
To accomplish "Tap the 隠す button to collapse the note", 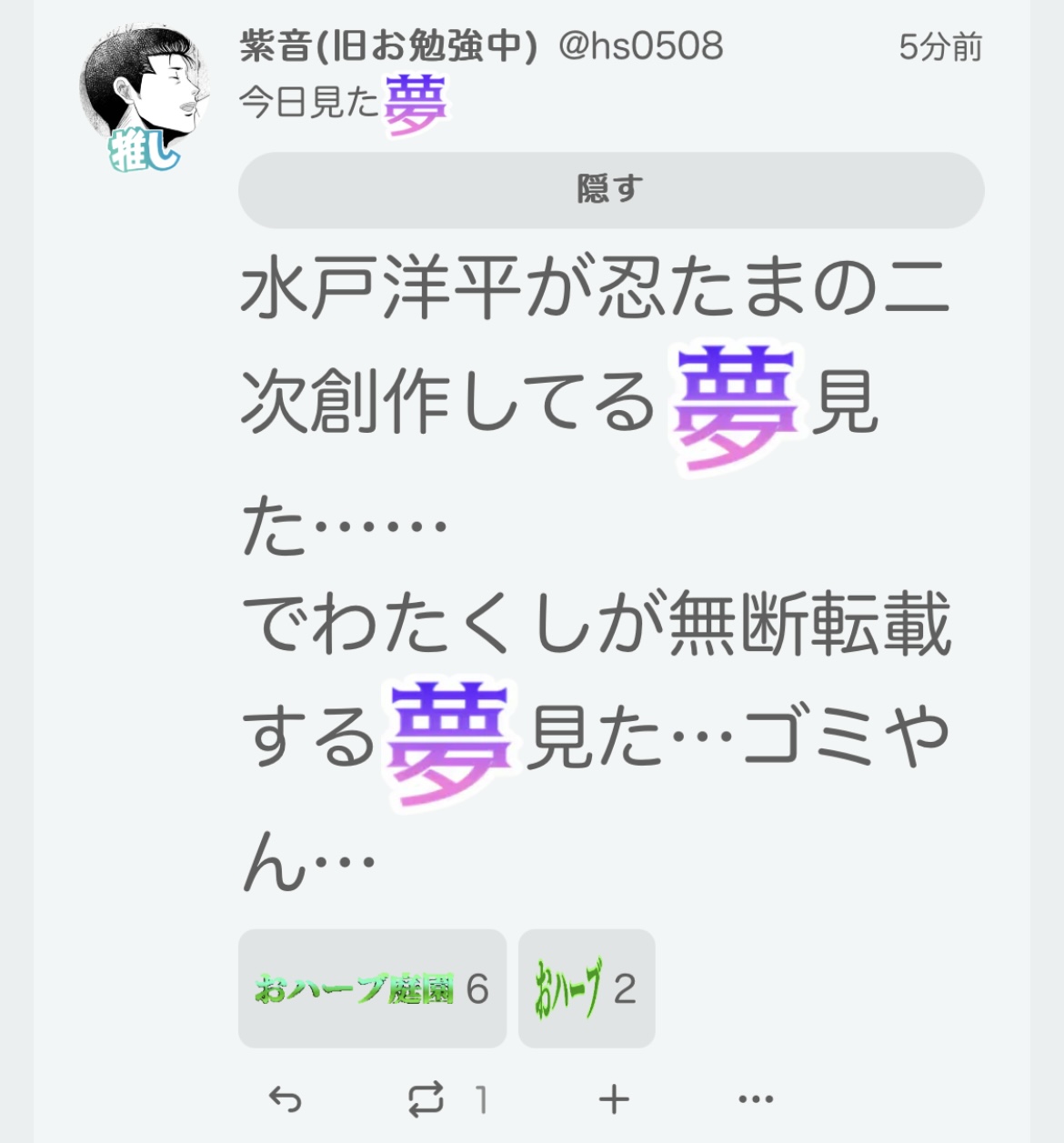I will pyautogui.click(x=610, y=190).
